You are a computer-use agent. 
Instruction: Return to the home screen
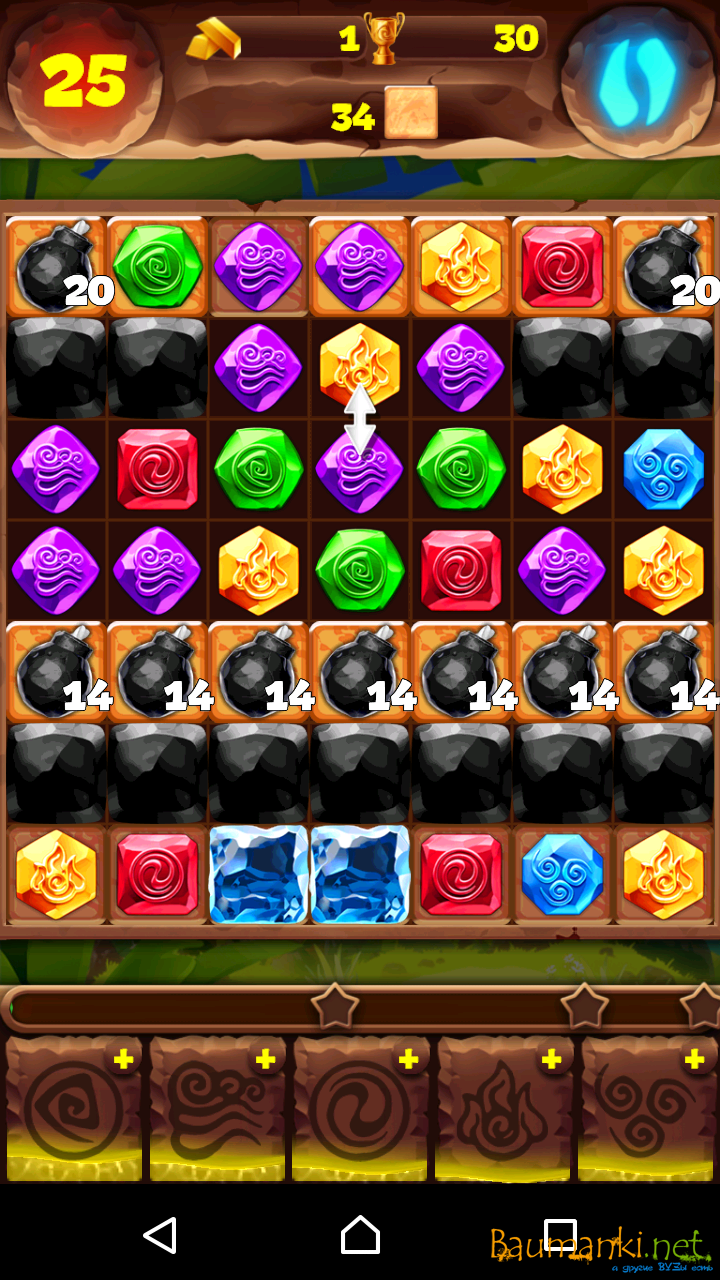[360, 1235]
